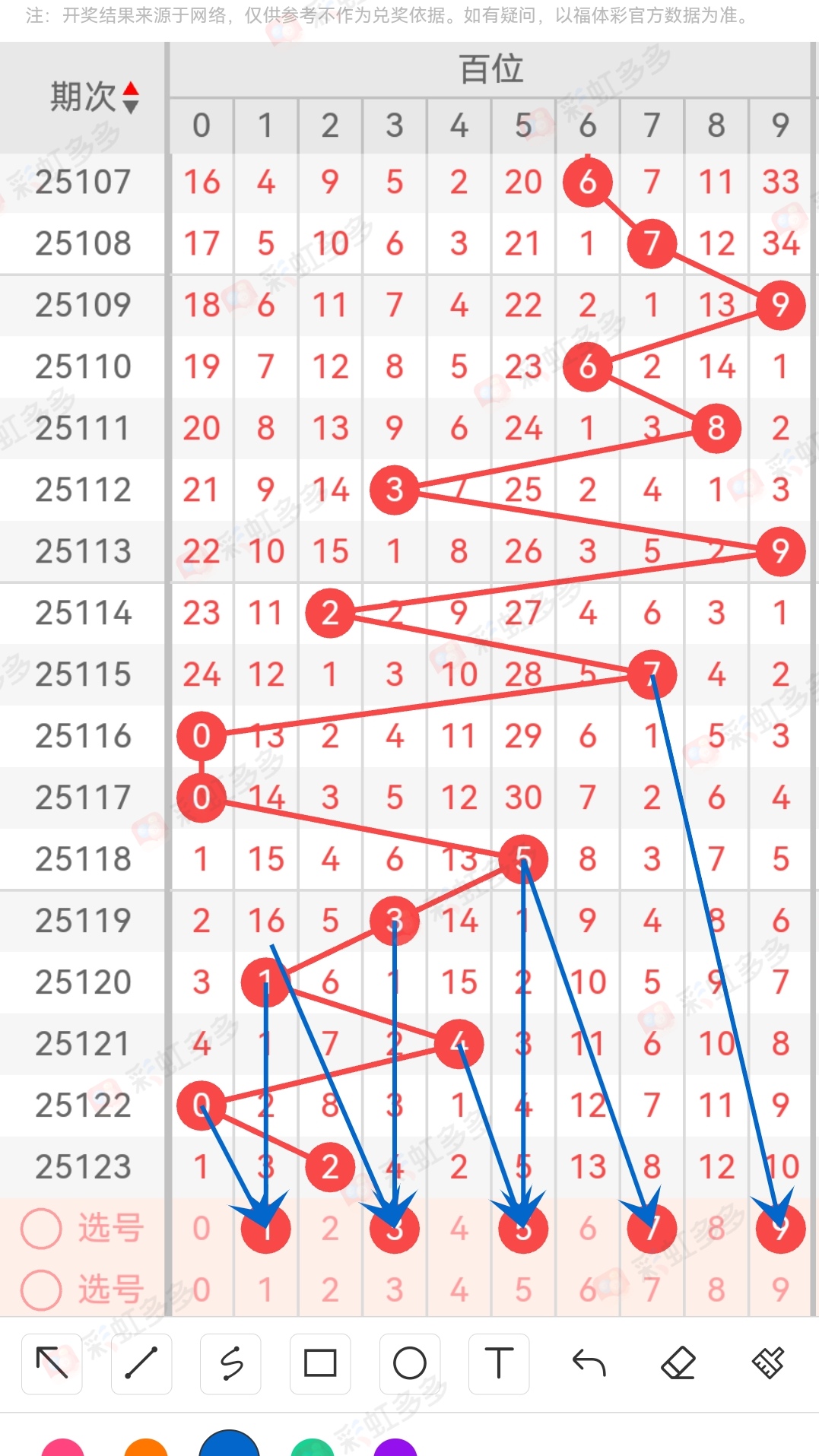Undo the last drawn stroke
The width and height of the screenshot is (819, 1456).
click(x=589, y=1364)
